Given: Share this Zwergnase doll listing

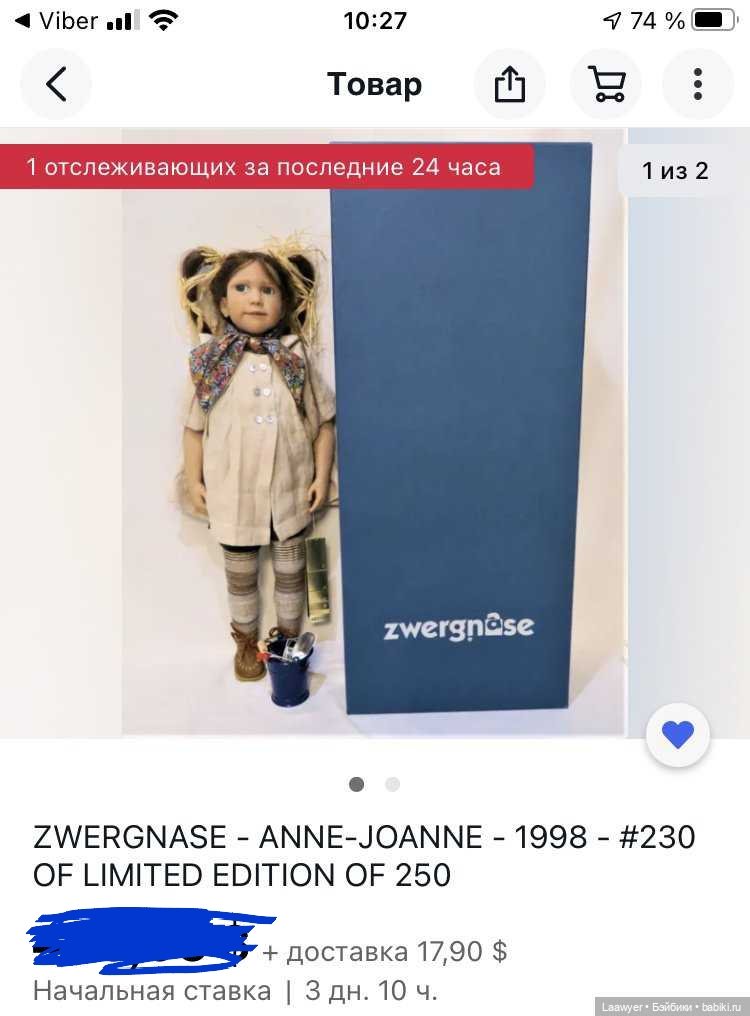Looking at the screenshot, I should (x=509, y=85).
